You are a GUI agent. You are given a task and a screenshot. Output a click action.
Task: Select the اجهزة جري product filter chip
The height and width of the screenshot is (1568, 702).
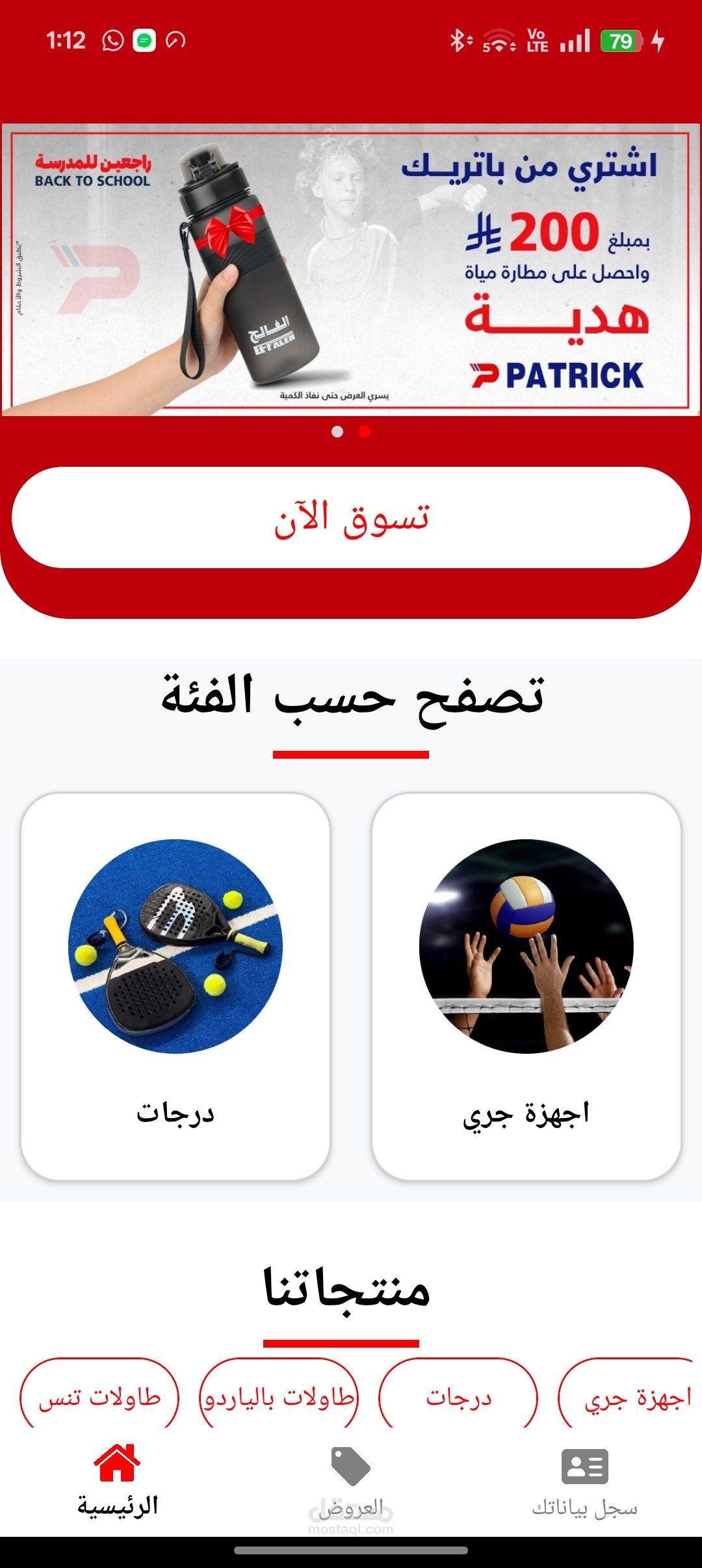click(x=627, y=1396)
